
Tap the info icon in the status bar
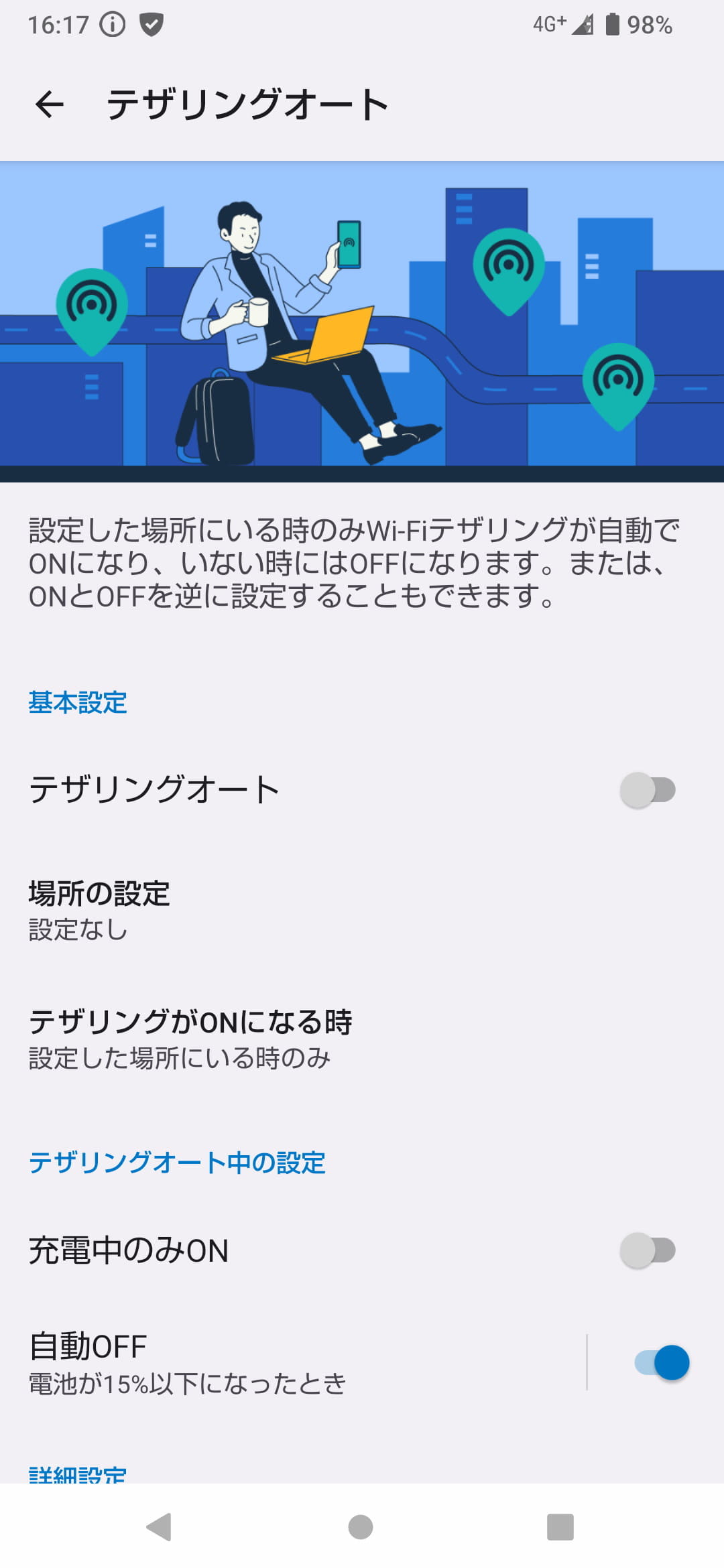(111, 23)
